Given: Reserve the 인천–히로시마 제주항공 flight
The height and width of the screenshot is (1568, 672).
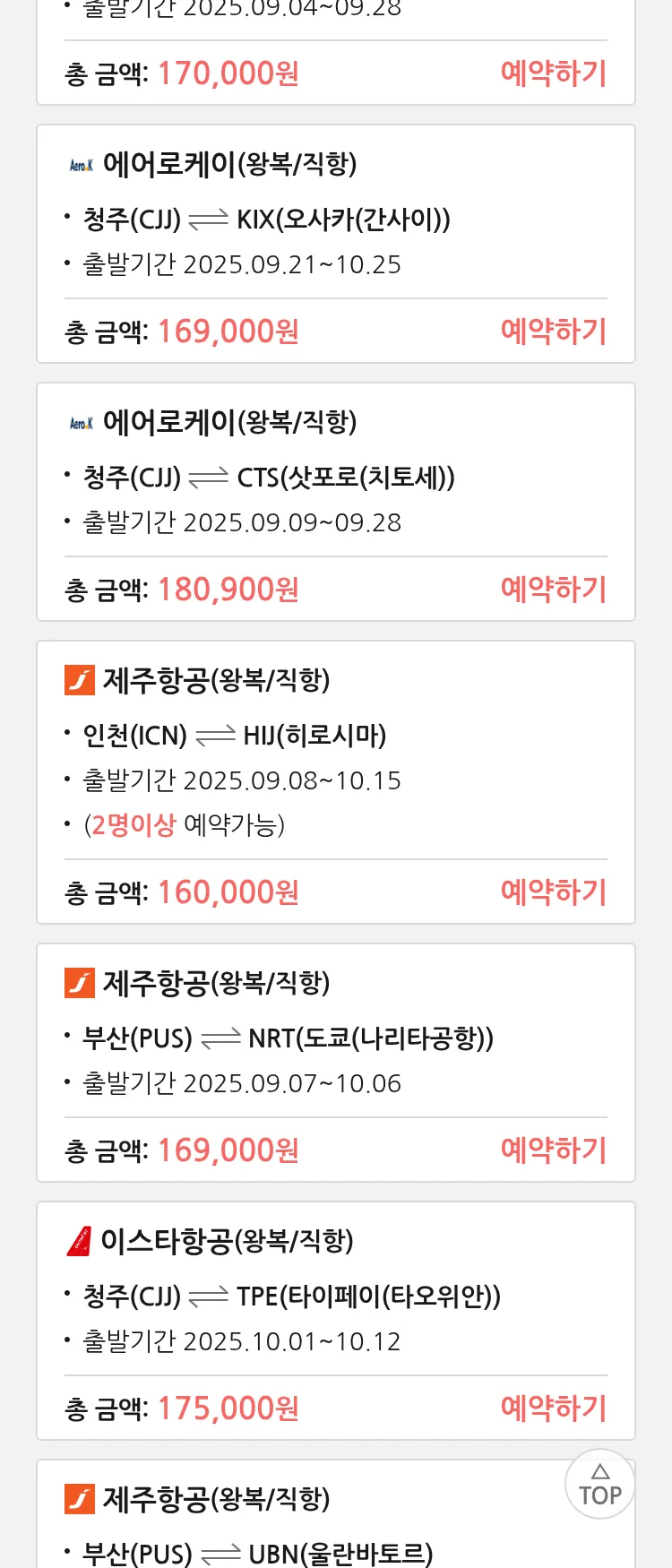Looking at the screenshot, I should (x=553, y=892).
